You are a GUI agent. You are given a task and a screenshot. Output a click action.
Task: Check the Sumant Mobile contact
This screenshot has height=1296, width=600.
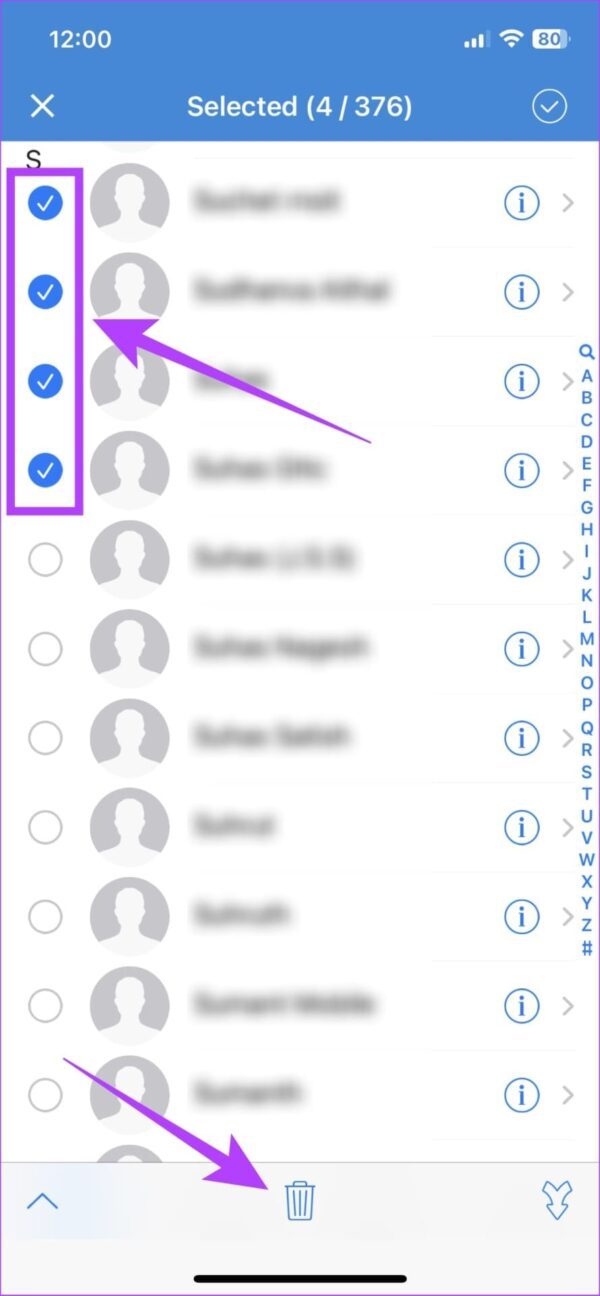click(x=45, y=1005)
